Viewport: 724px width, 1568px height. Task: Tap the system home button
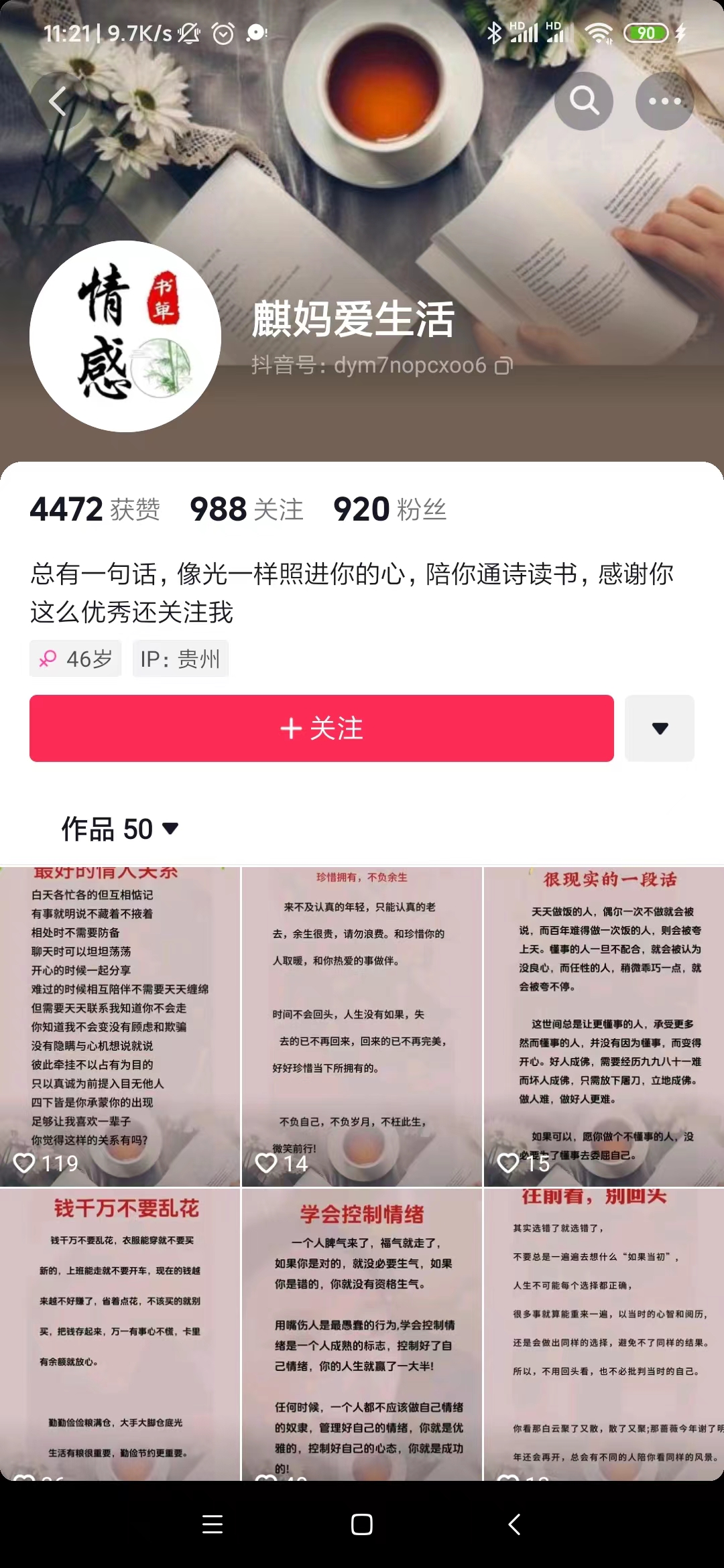(362, 1524)
